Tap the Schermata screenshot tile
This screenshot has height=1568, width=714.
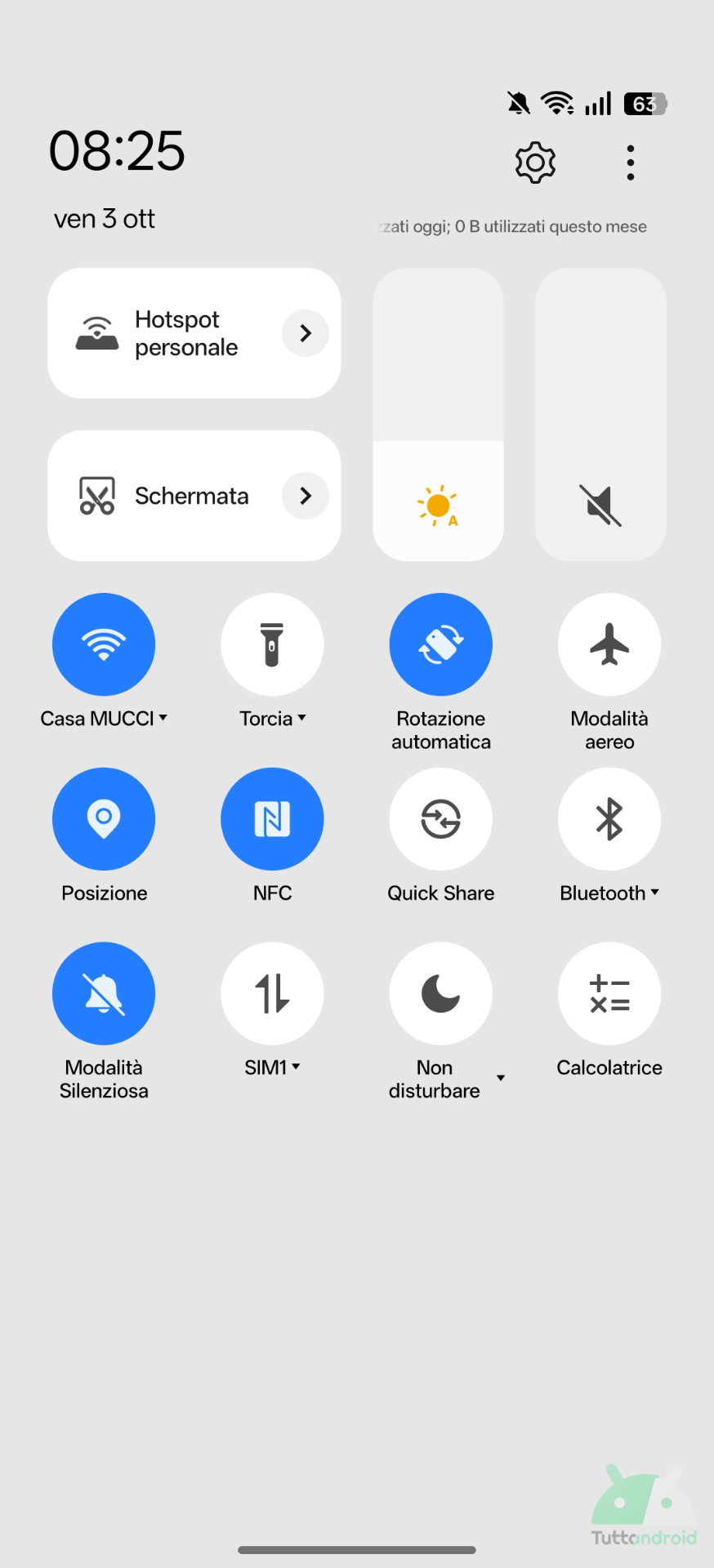[x=163, y=496]
